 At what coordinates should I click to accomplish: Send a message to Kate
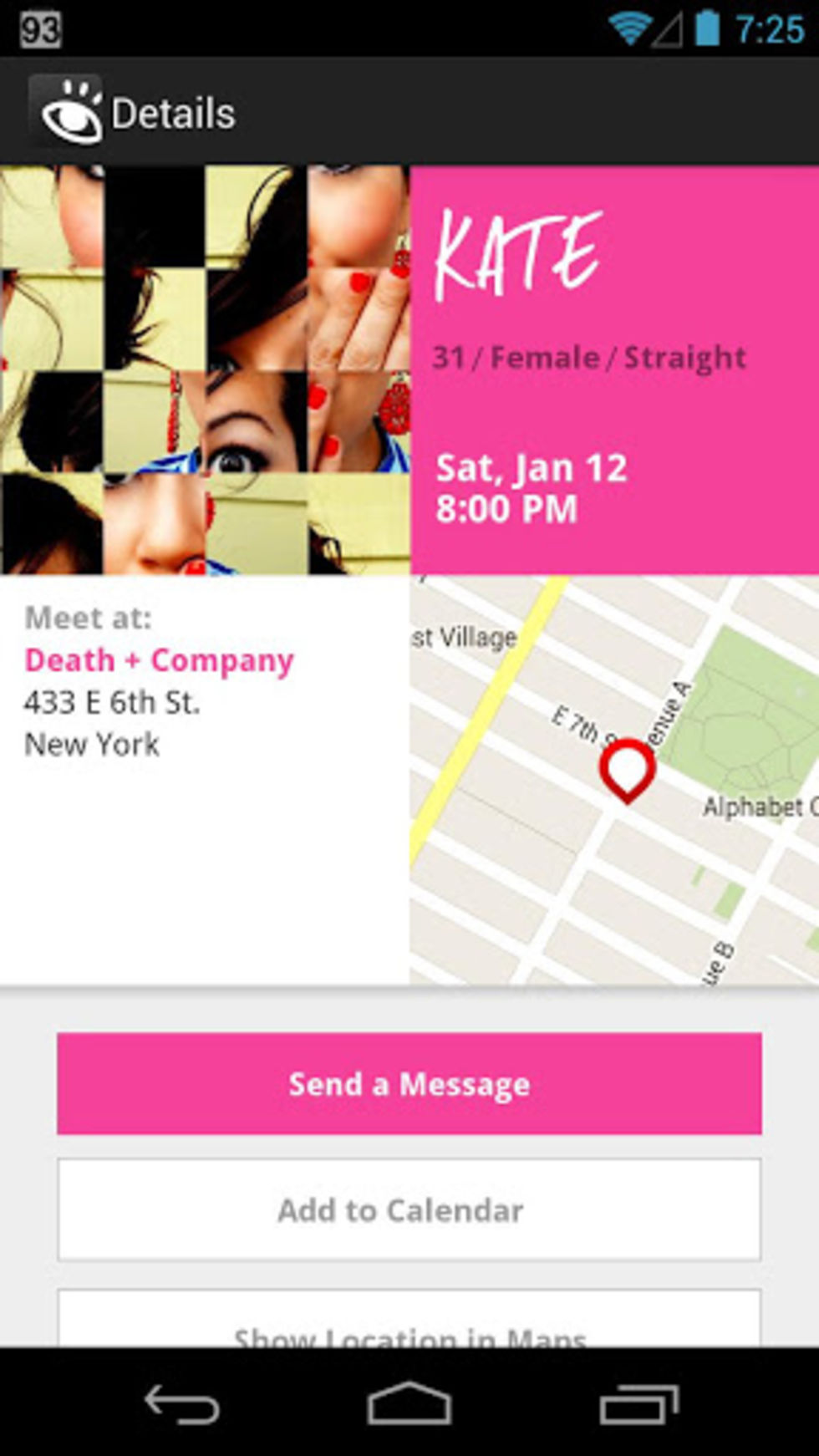pos(409,1084)
